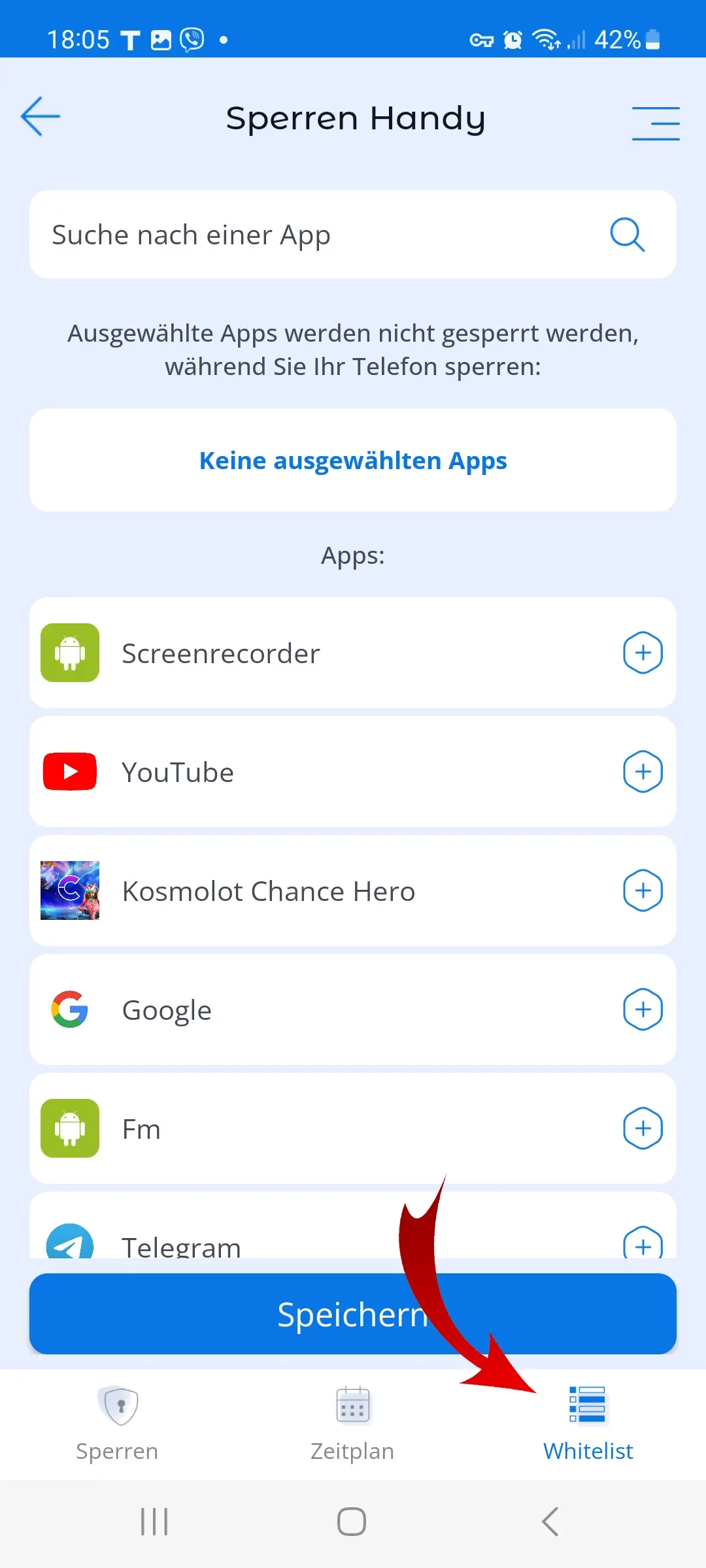Tap the magnifier search icon
The width and height of the screenshot is (706, 1568).
628,235
